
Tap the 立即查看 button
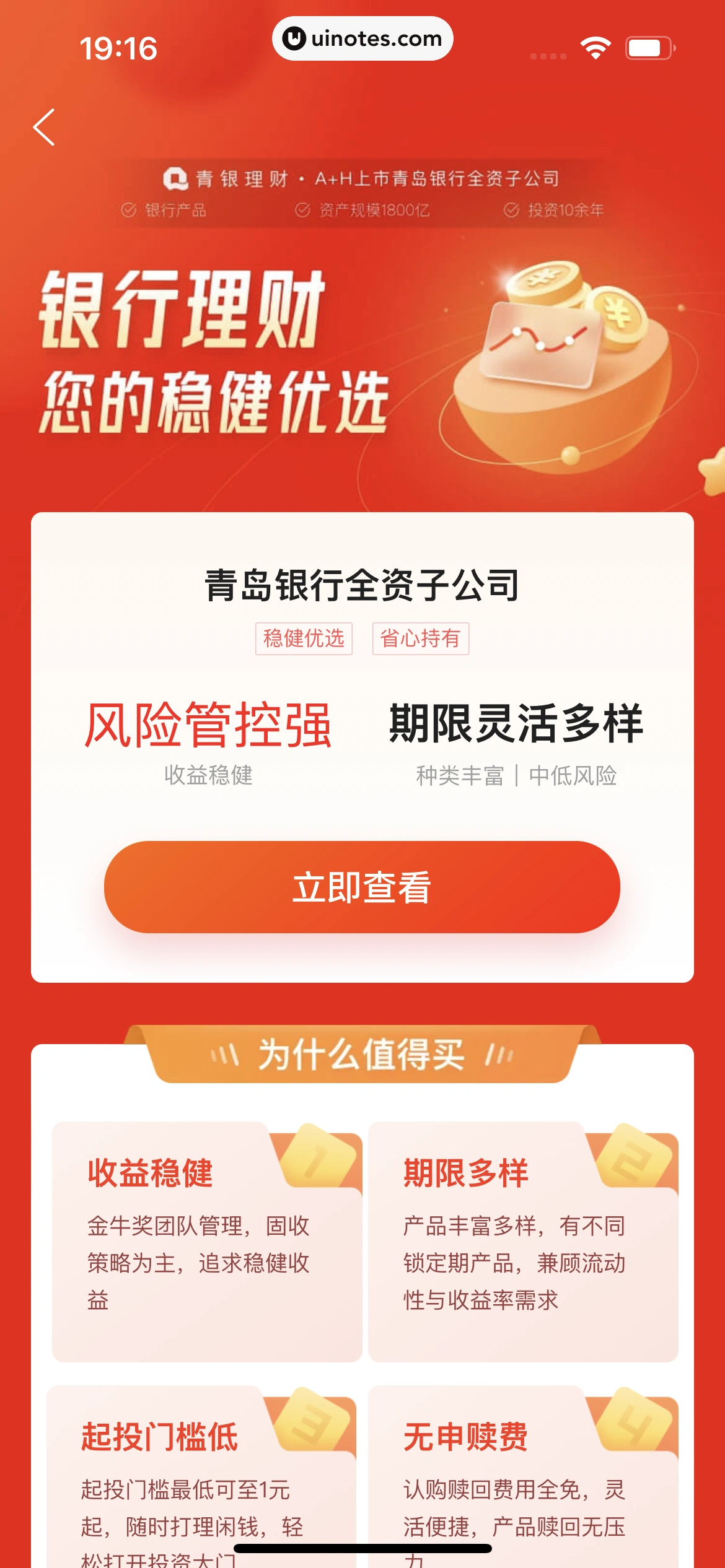coord(362,887)
